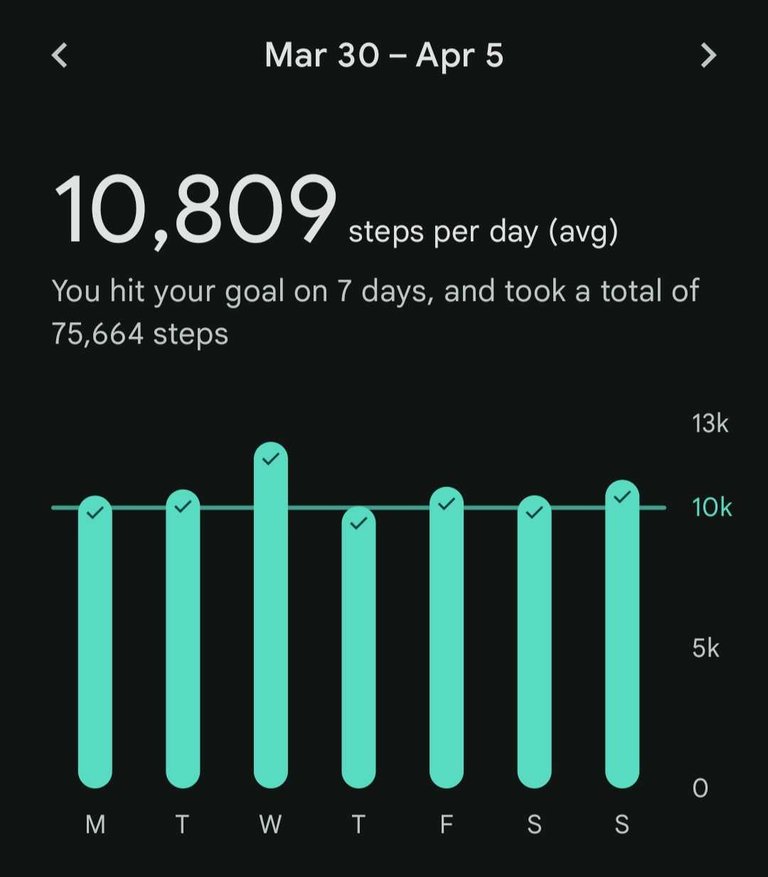768x877 pixels.
Task: Go to the previous week
Action: [x=60, y=55]
